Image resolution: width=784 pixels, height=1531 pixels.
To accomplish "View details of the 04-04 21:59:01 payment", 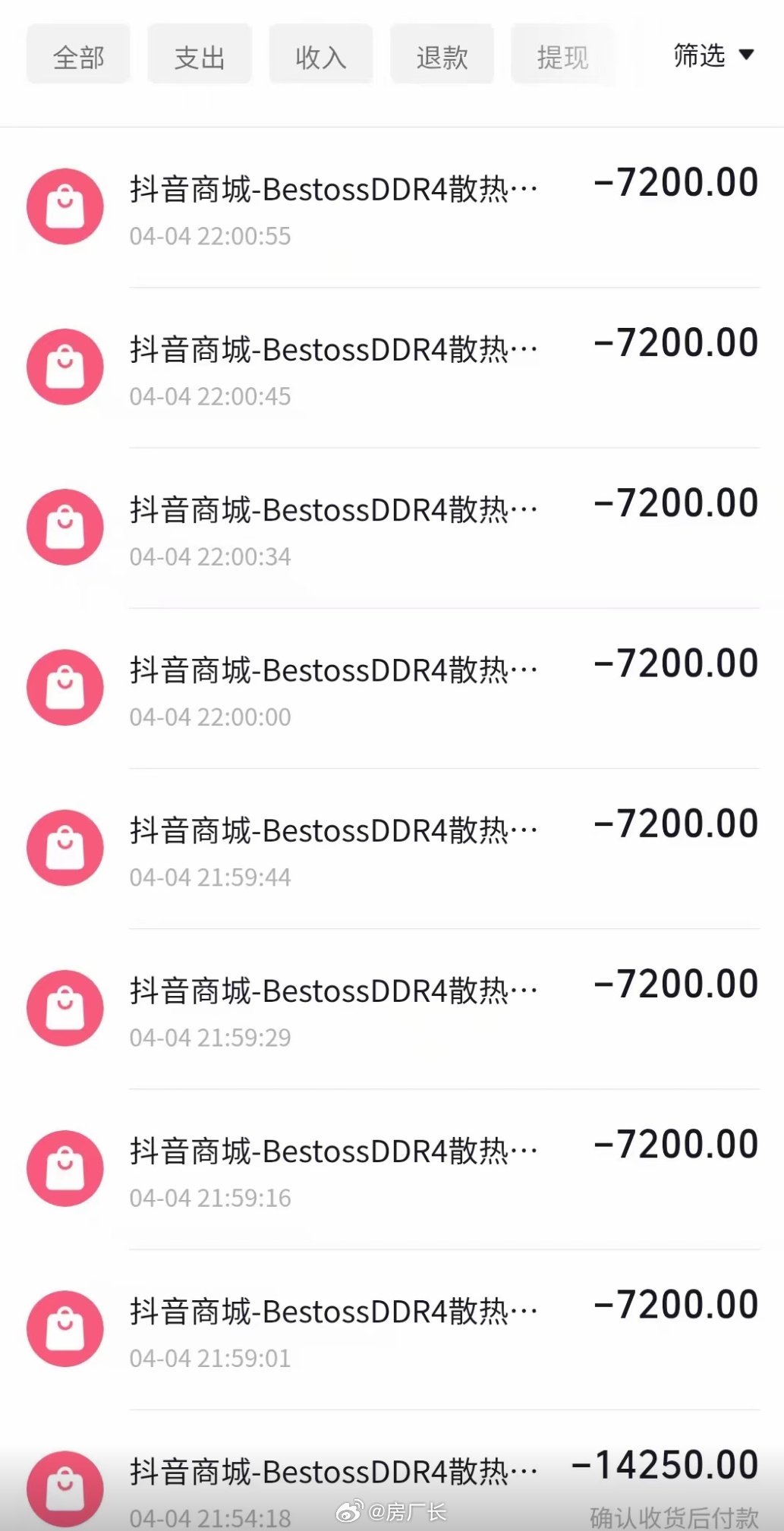I will pyautogui.click(x=392, y=1329).
